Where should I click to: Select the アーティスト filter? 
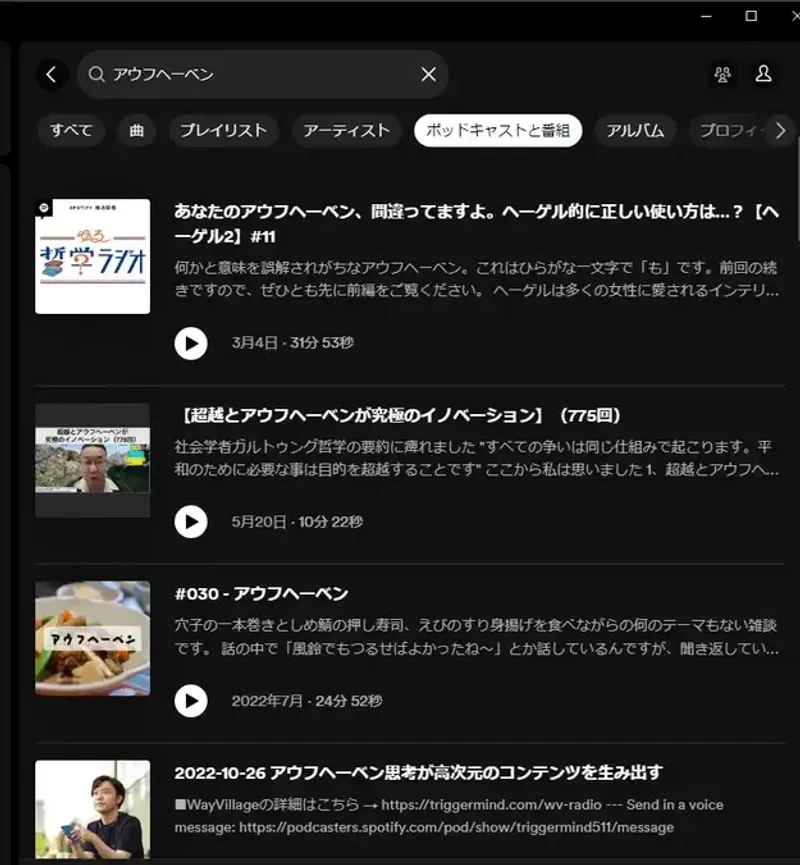[x=346, y=130]
